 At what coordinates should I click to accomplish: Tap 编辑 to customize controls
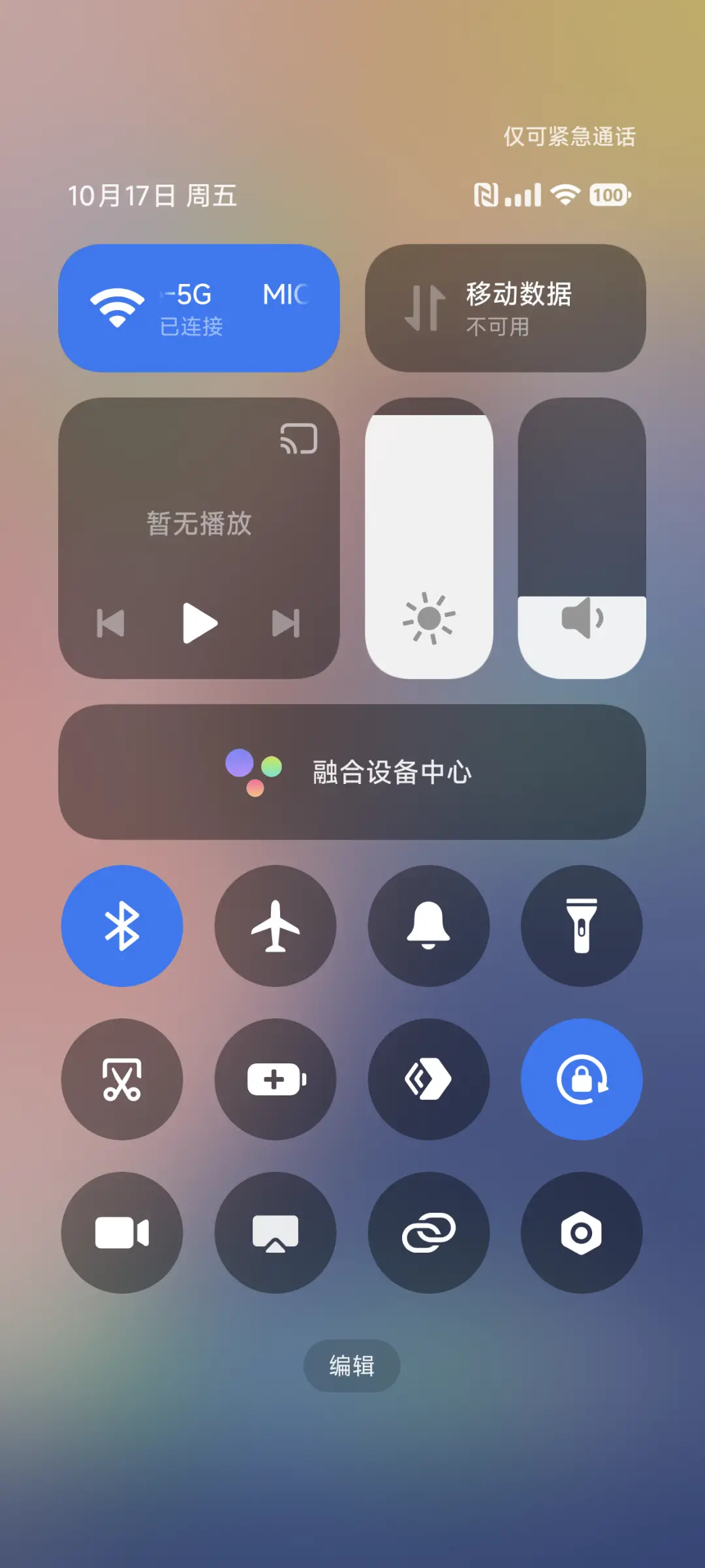352,1366
